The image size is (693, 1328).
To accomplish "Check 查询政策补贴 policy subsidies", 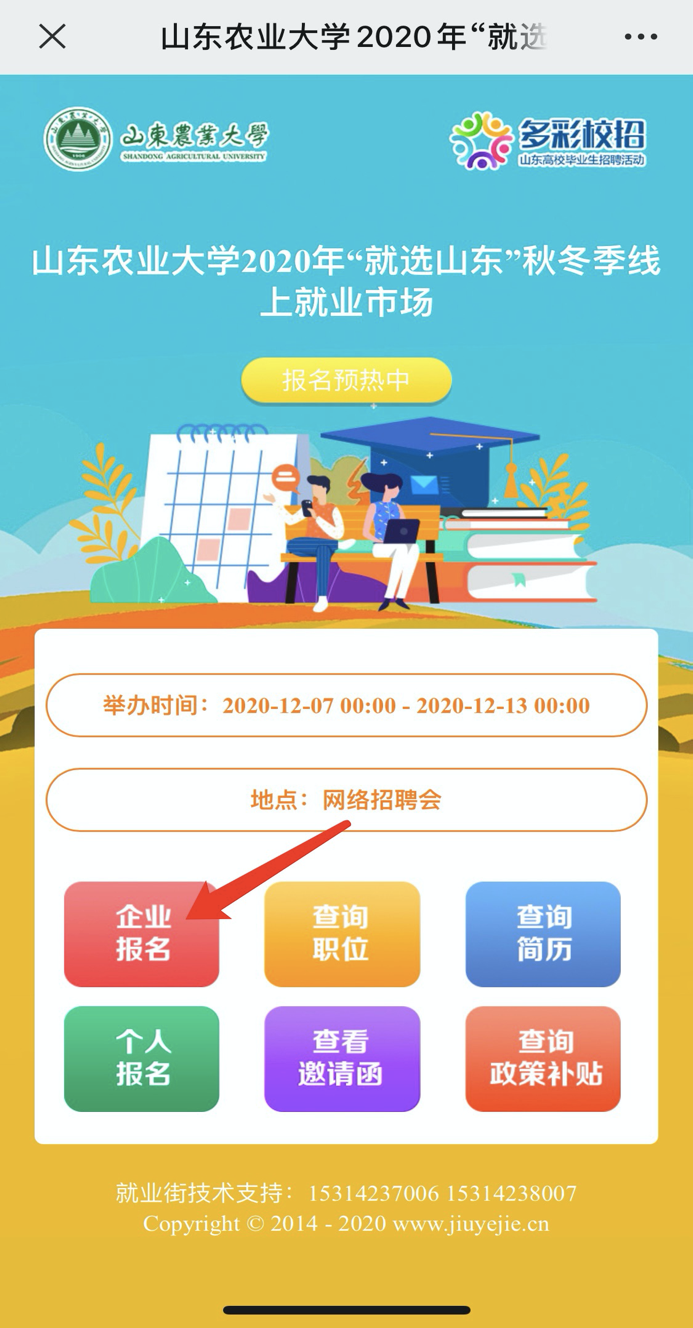I will pyautogui.click(x=543, y=1059).
